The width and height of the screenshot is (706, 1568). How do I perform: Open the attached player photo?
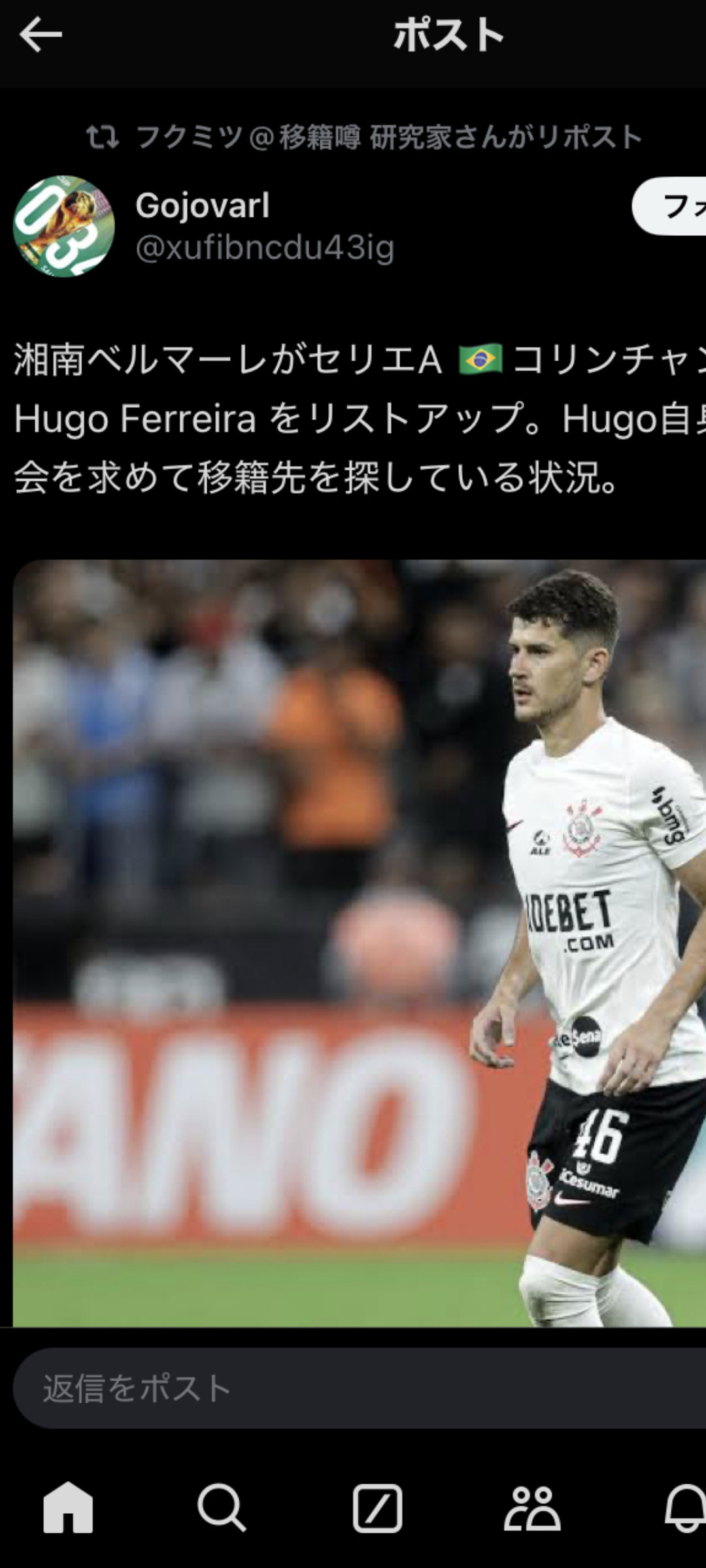pyautogui.click(x=360, y=943)
